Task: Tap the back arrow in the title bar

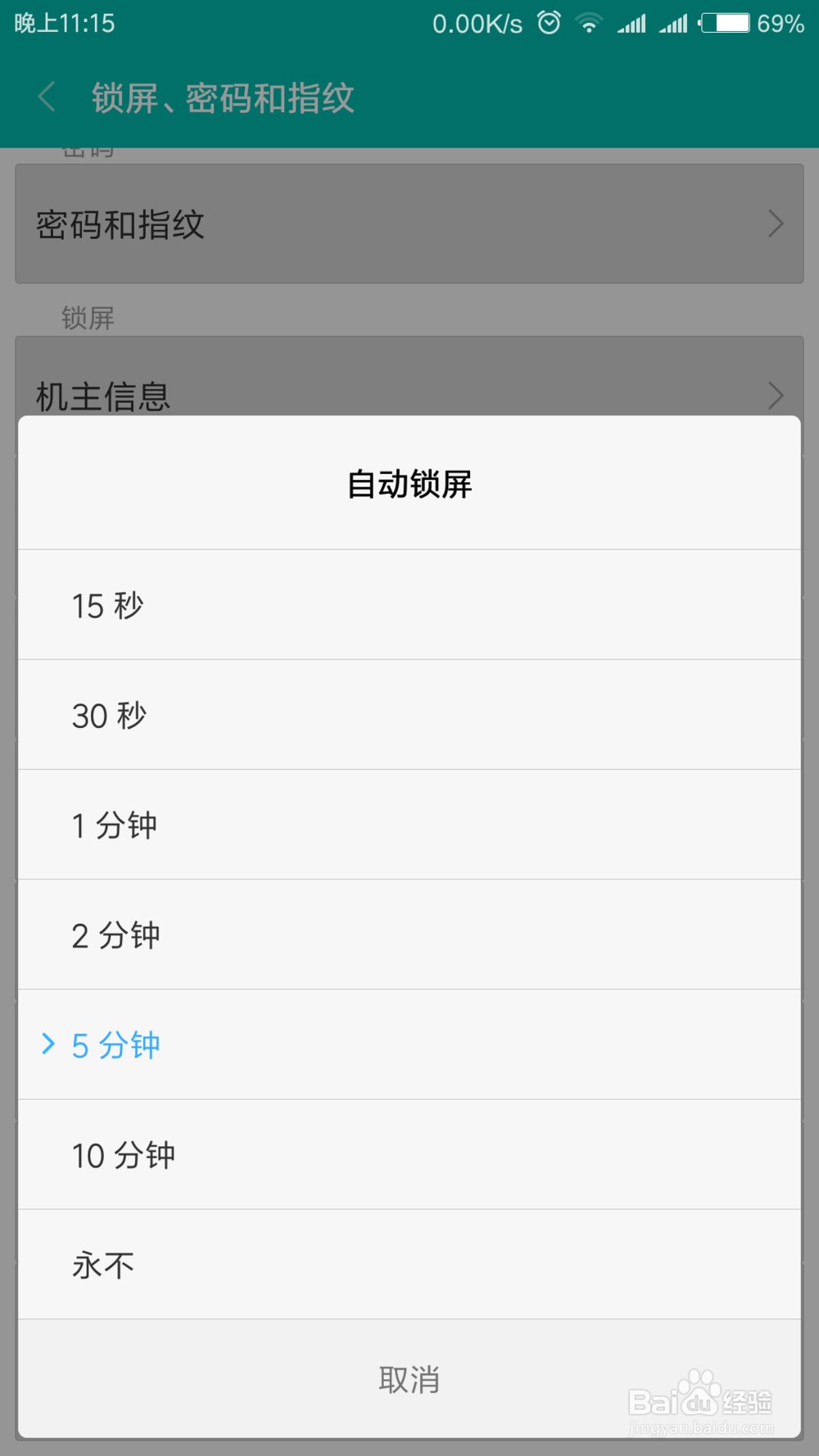Action: (x=45, y=97)
